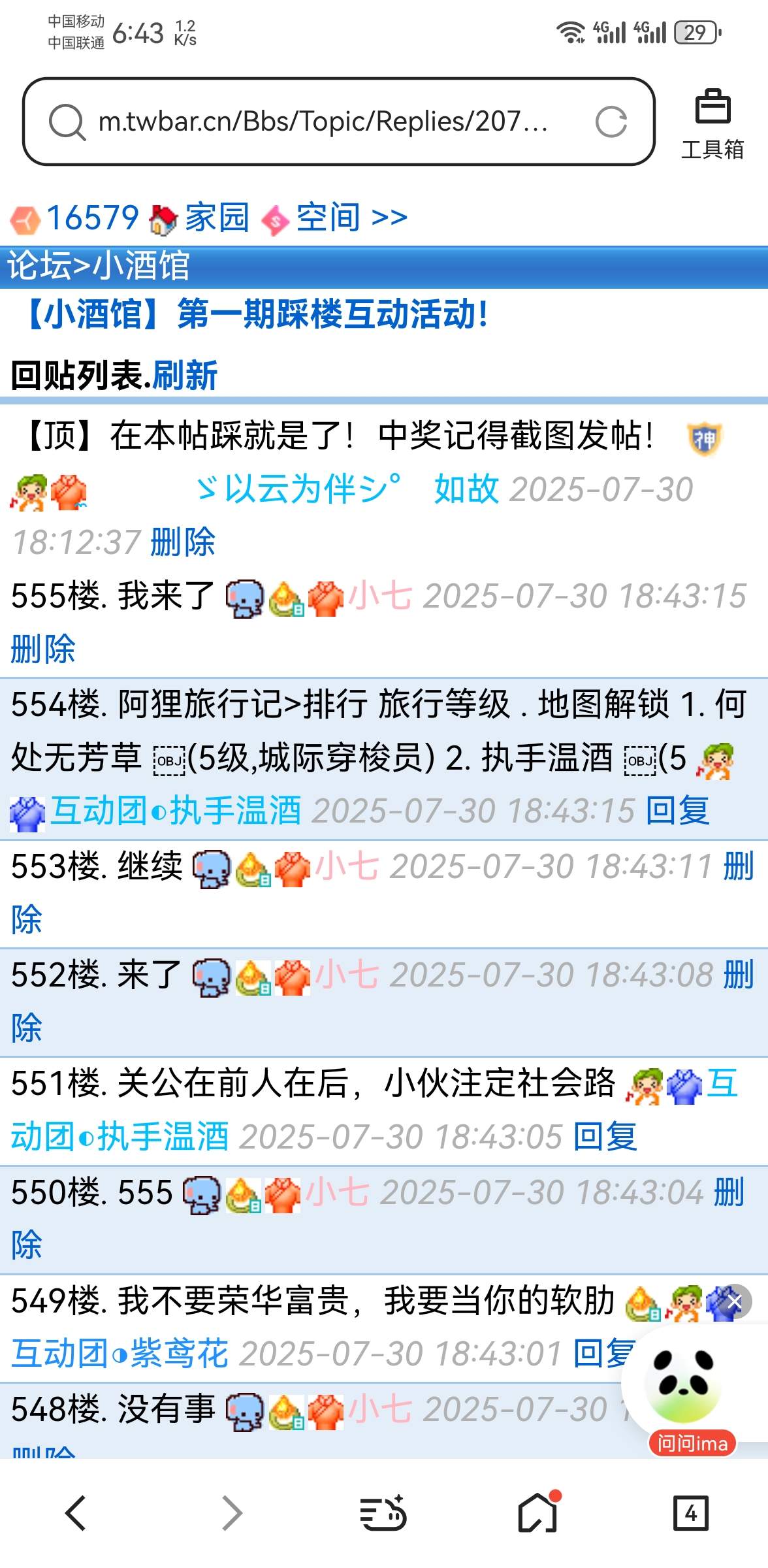Reload the page with the refresh icon

(x=611, y=122)
